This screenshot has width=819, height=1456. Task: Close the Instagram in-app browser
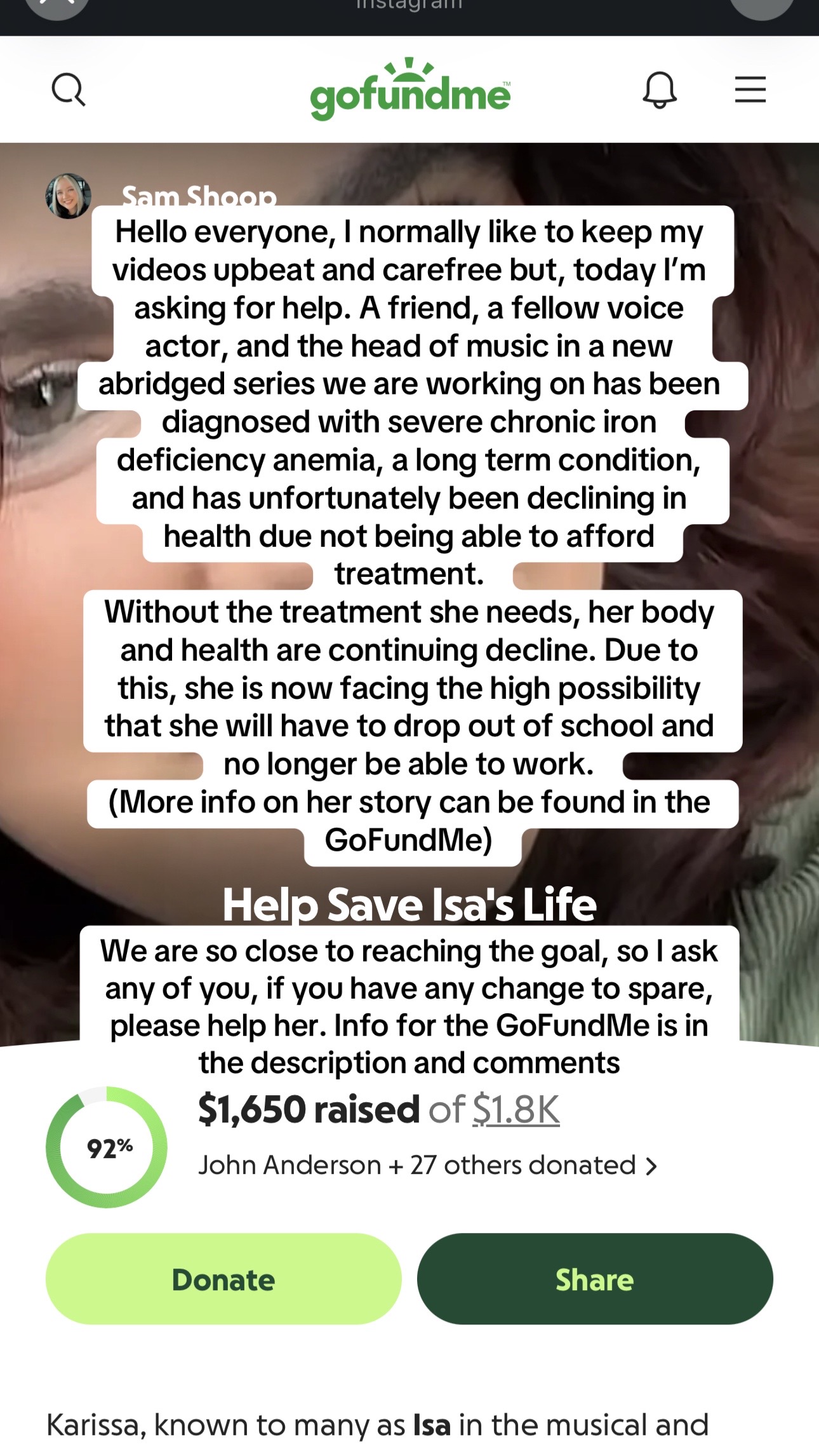(x=57, y=6)
